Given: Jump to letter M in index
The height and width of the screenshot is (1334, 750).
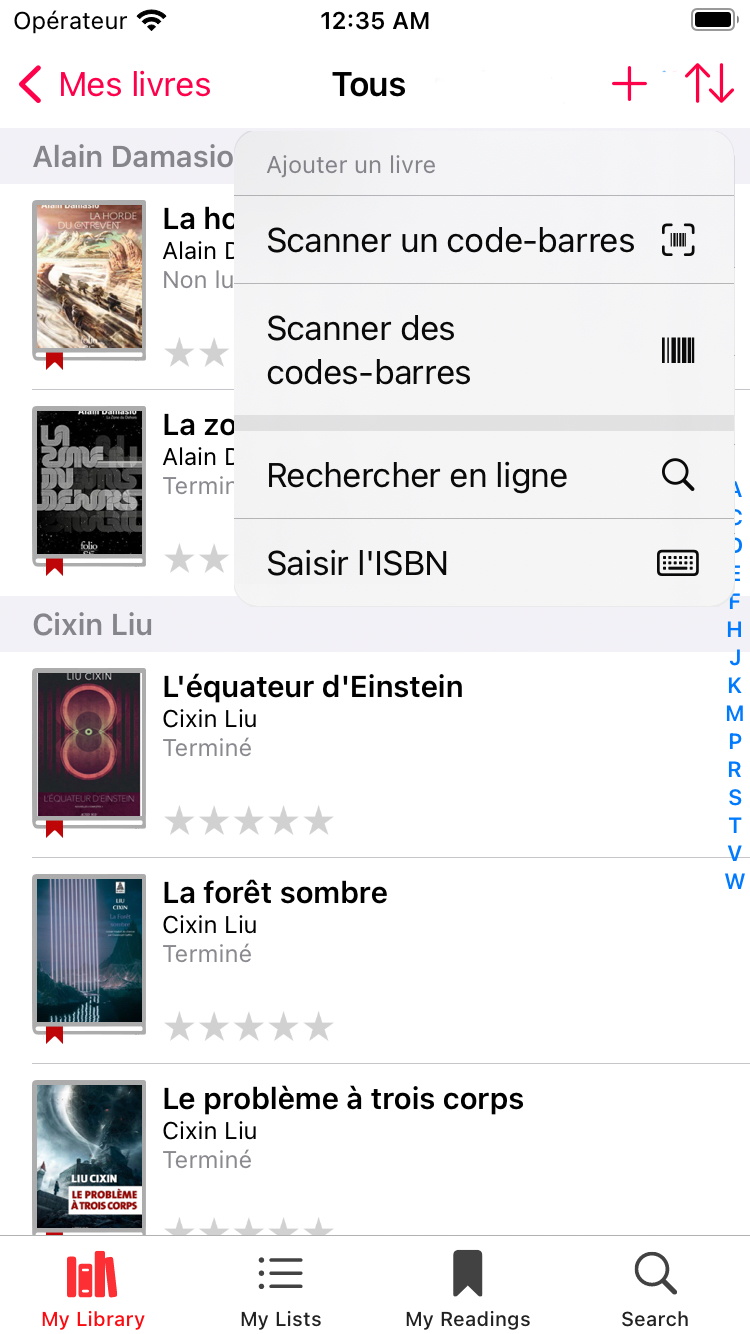Looking at the screenshot, I should [x=735, y=713].
